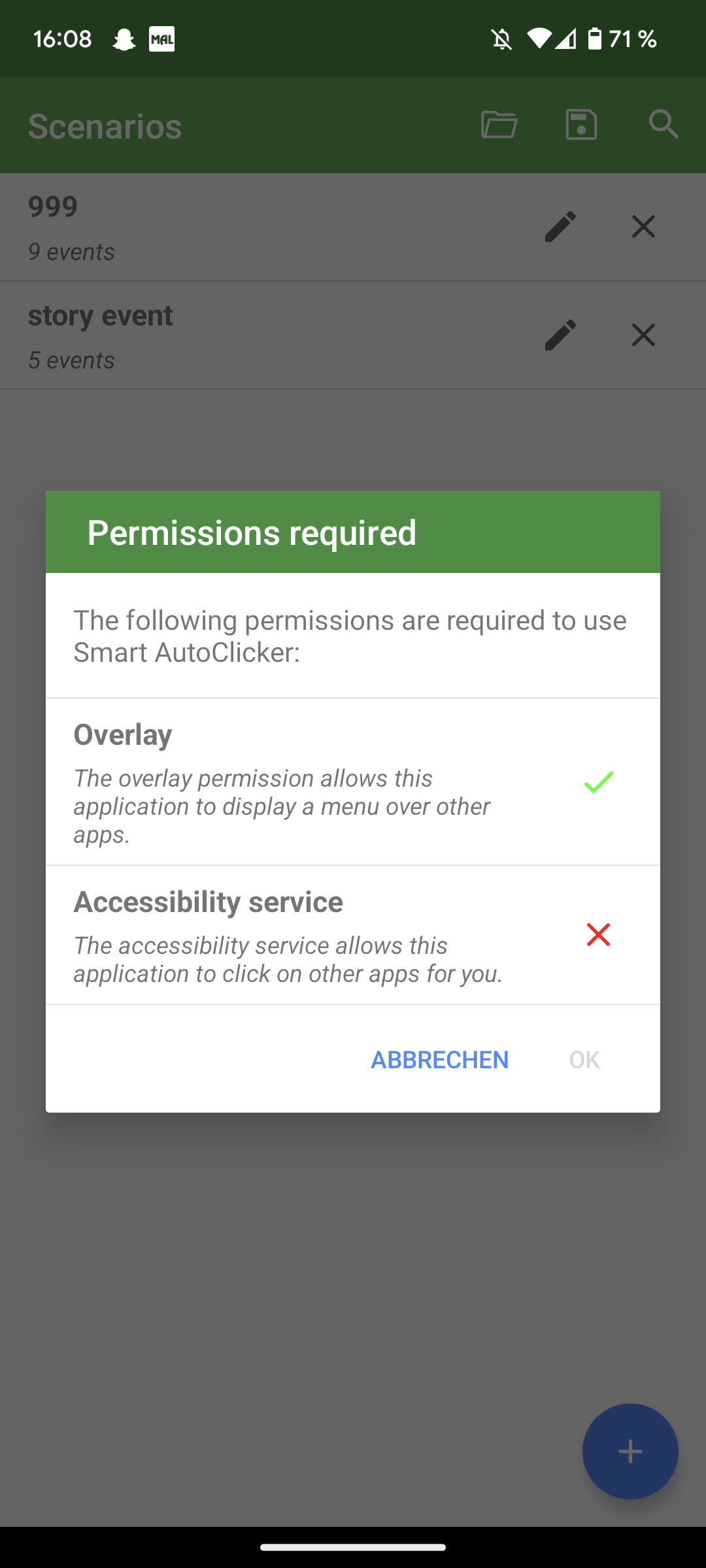Image resolution: width=706 pixels, height=1568 pixels.
Task: Tap the blue plus to create a scenario
Action: (630, 1451)
